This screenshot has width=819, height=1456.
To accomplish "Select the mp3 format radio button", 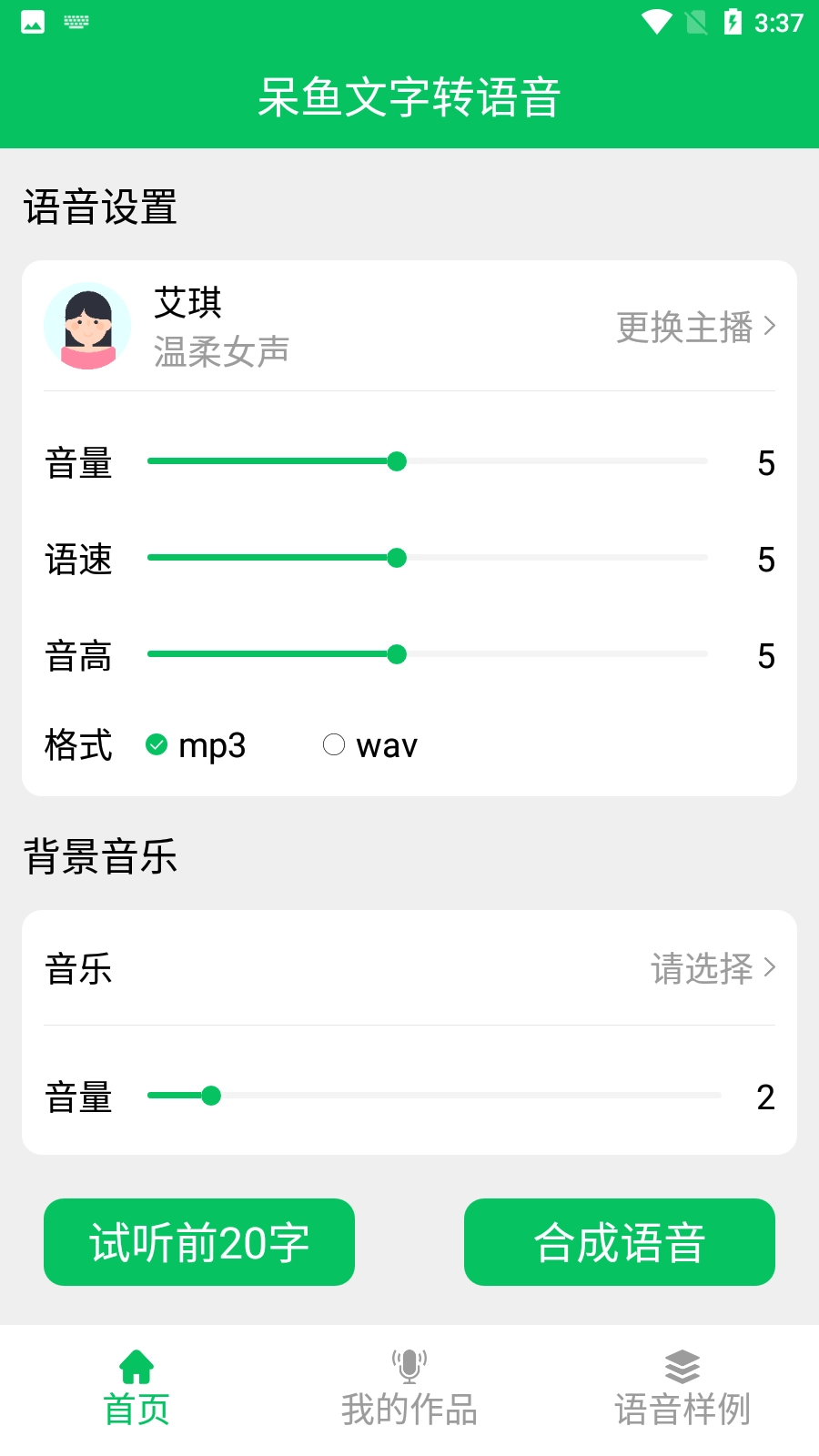I will [x=158, y=744].
